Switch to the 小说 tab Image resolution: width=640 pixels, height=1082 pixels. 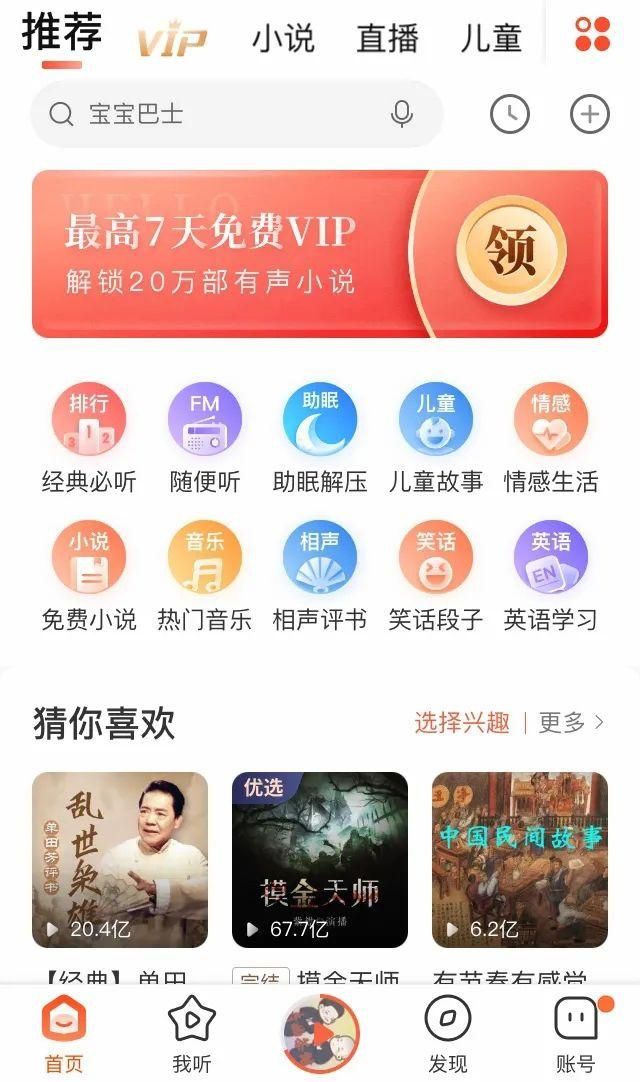[283, 38]
